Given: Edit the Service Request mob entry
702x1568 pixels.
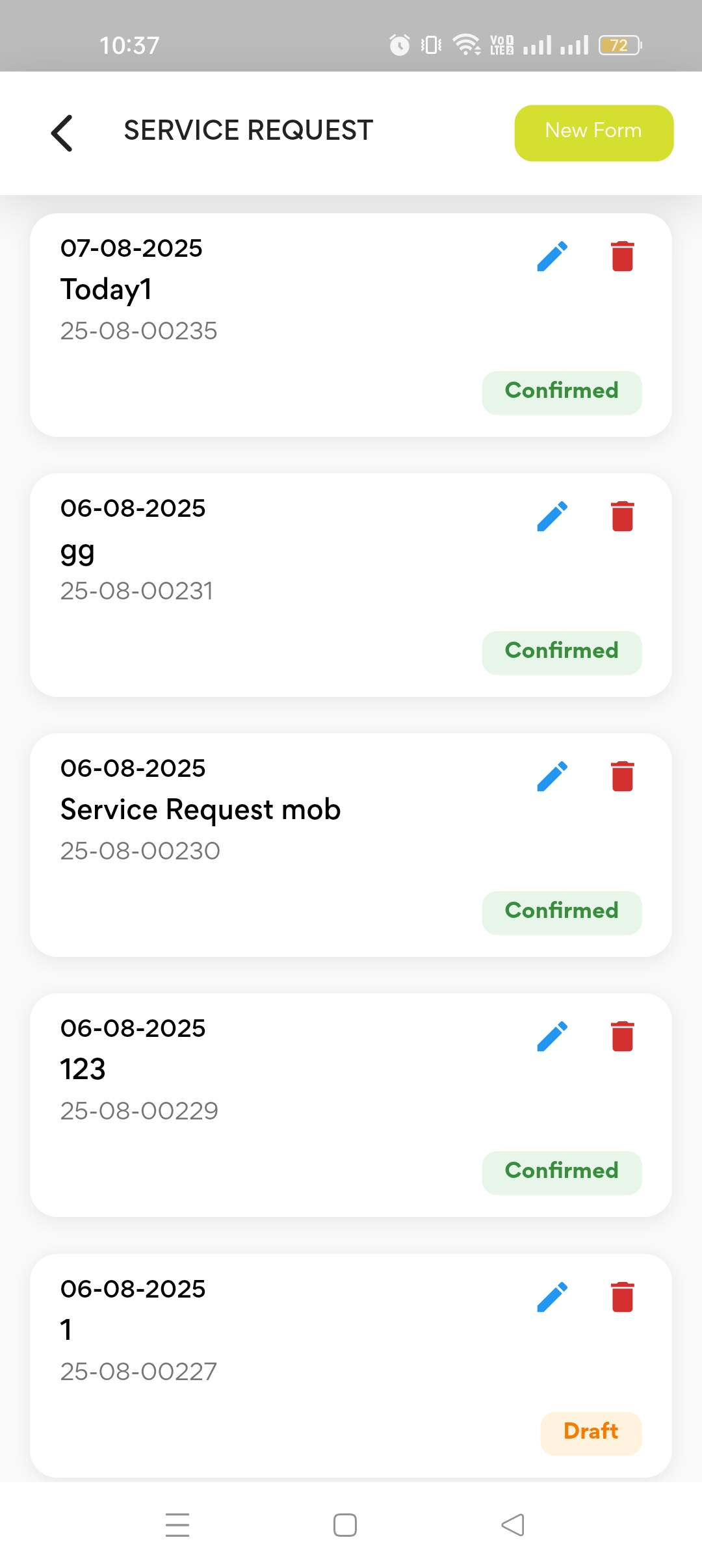Looking at the screenshot, I should [552, 776].
